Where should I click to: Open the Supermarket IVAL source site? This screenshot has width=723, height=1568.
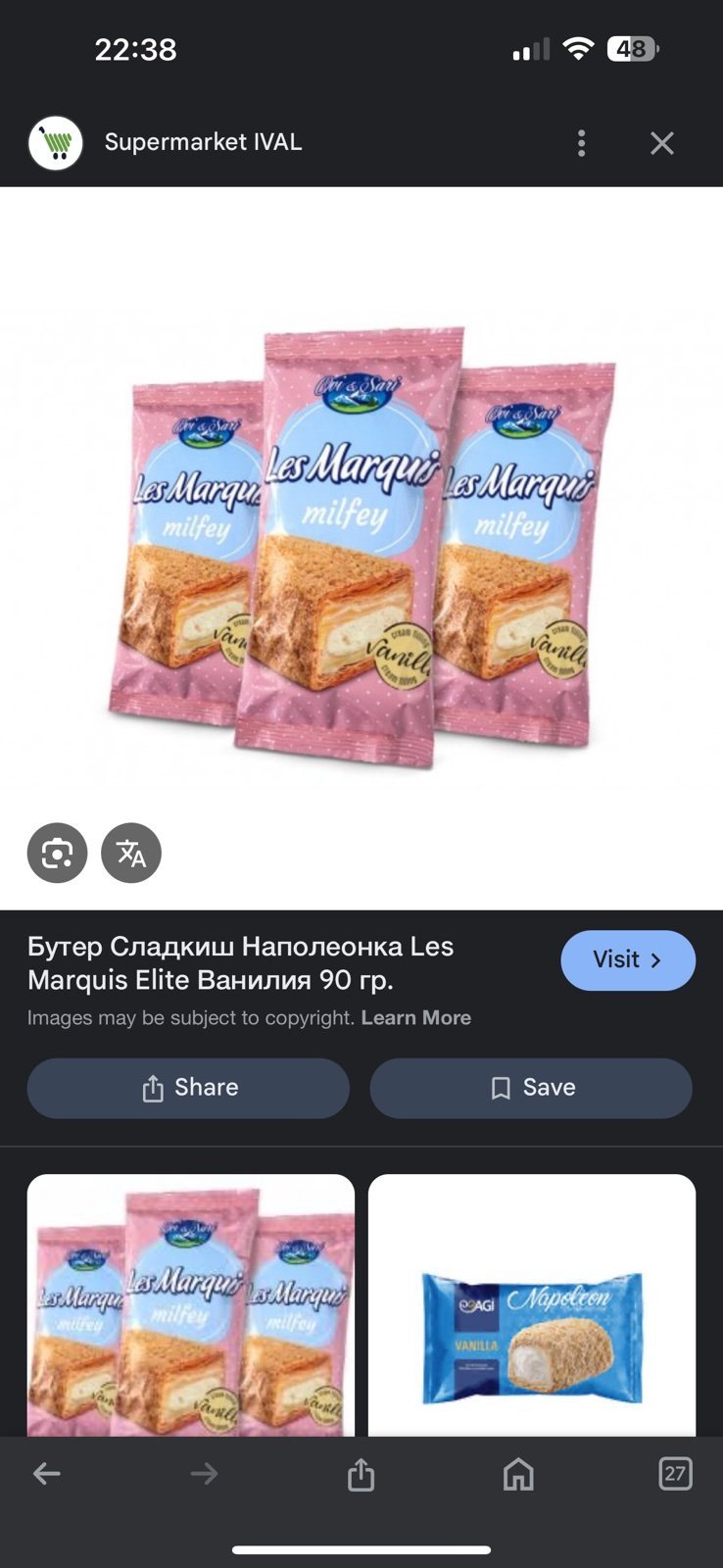click(203, 142)
